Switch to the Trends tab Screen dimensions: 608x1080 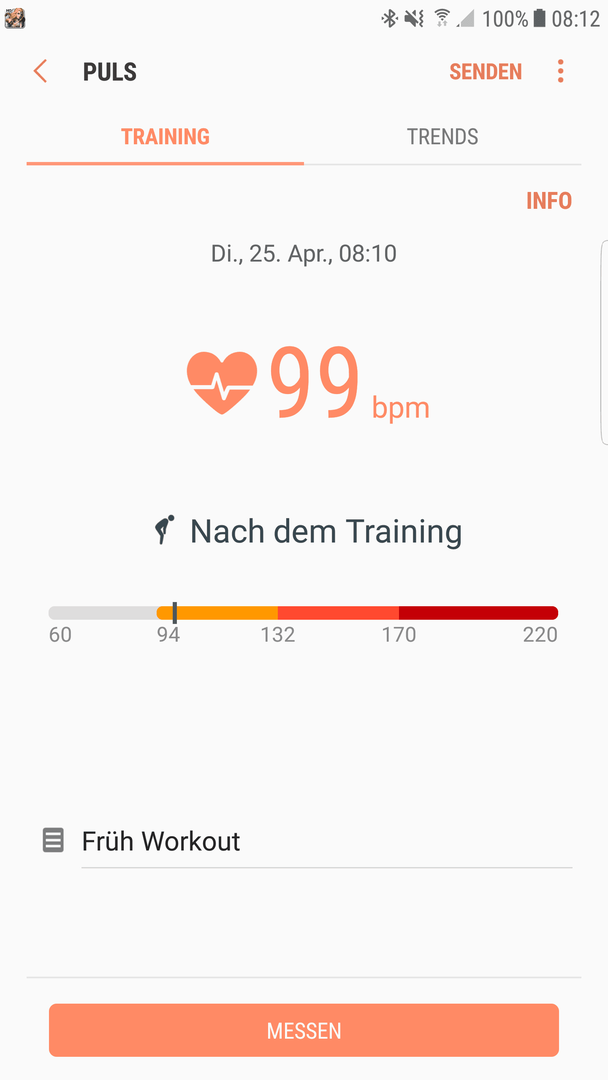[x=442, y=136]
